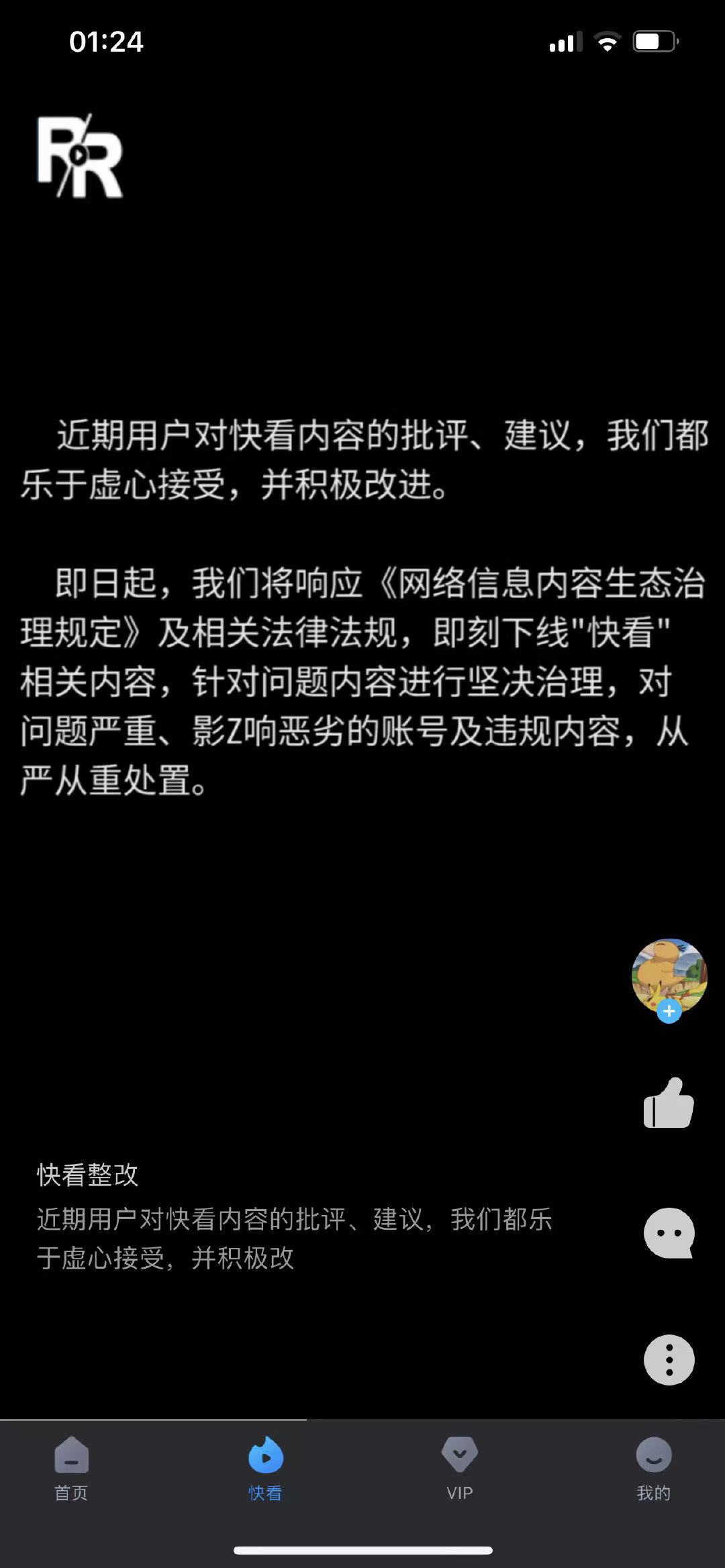Open the uploader's avatar profile
The height and width of the screenshot is (1568, 725).
click(x=669, y=974)
